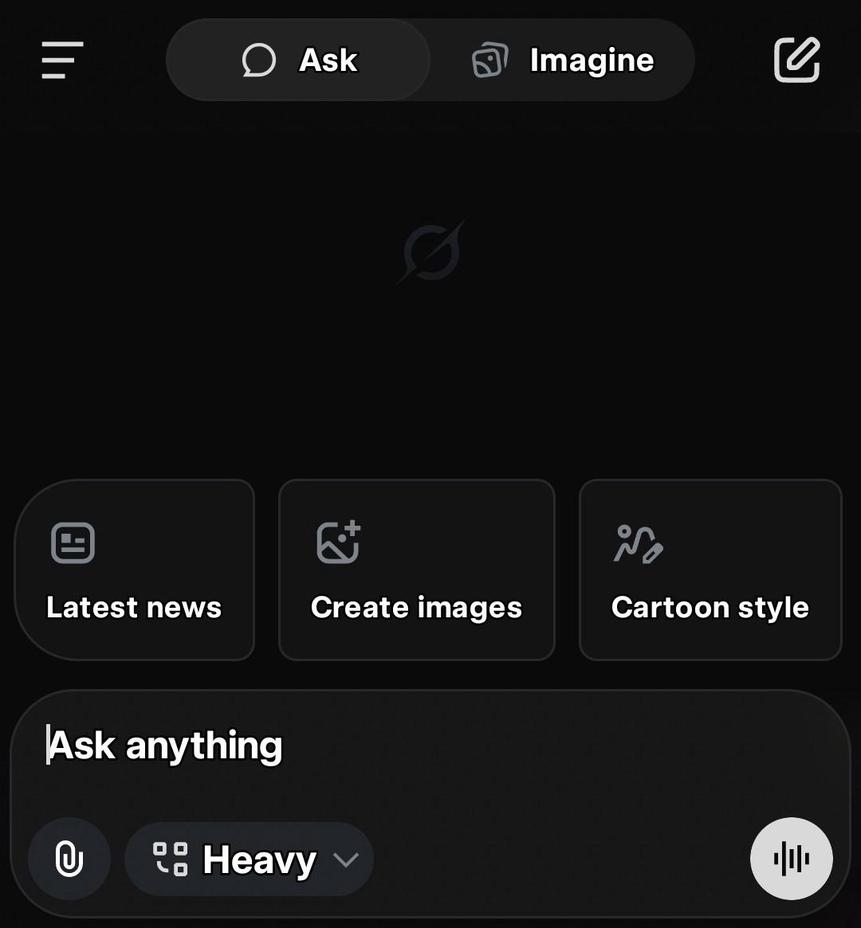Select the Create images shortcut
This screenshot has height=928, width=861.
[x=416, y=570]
